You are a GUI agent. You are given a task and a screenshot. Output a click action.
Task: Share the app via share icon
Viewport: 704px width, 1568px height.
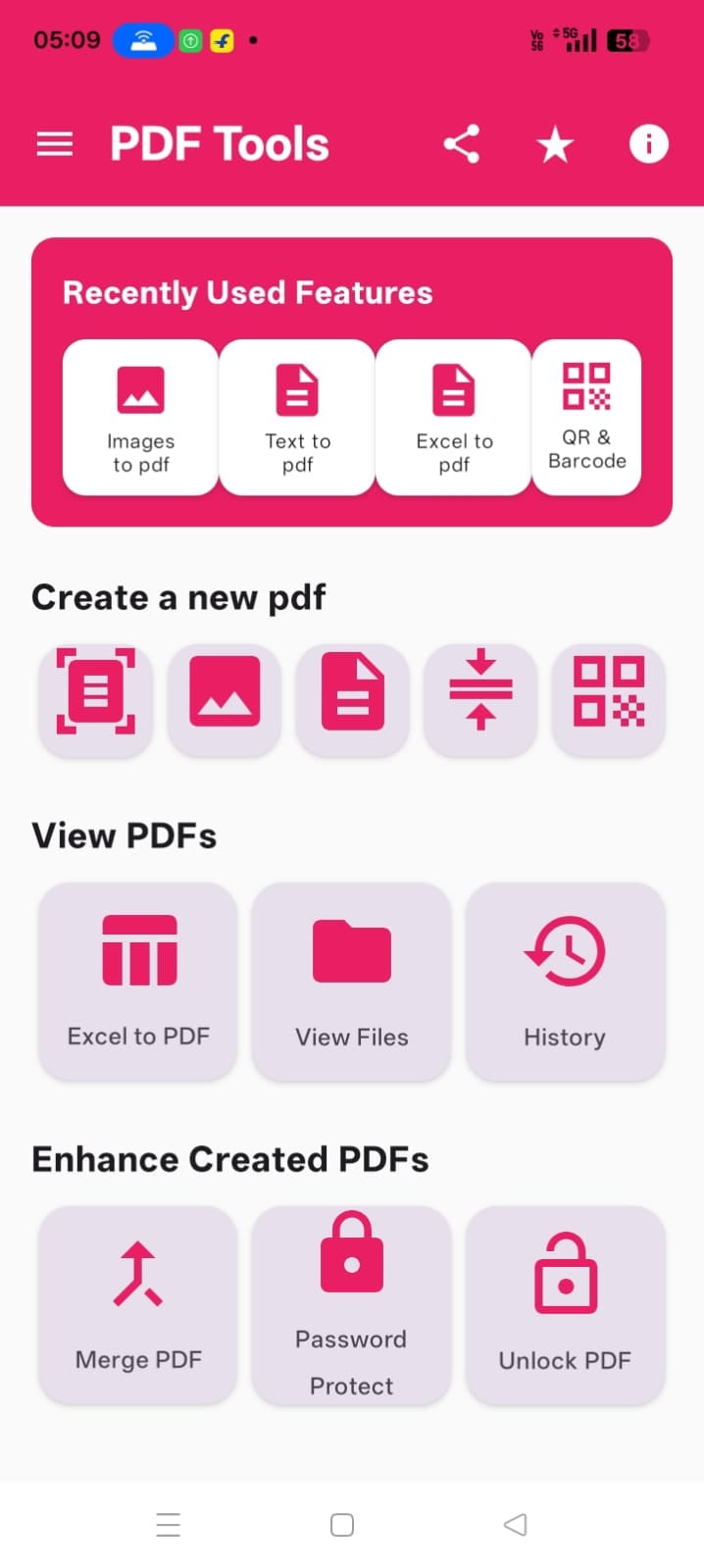(462, 144)
